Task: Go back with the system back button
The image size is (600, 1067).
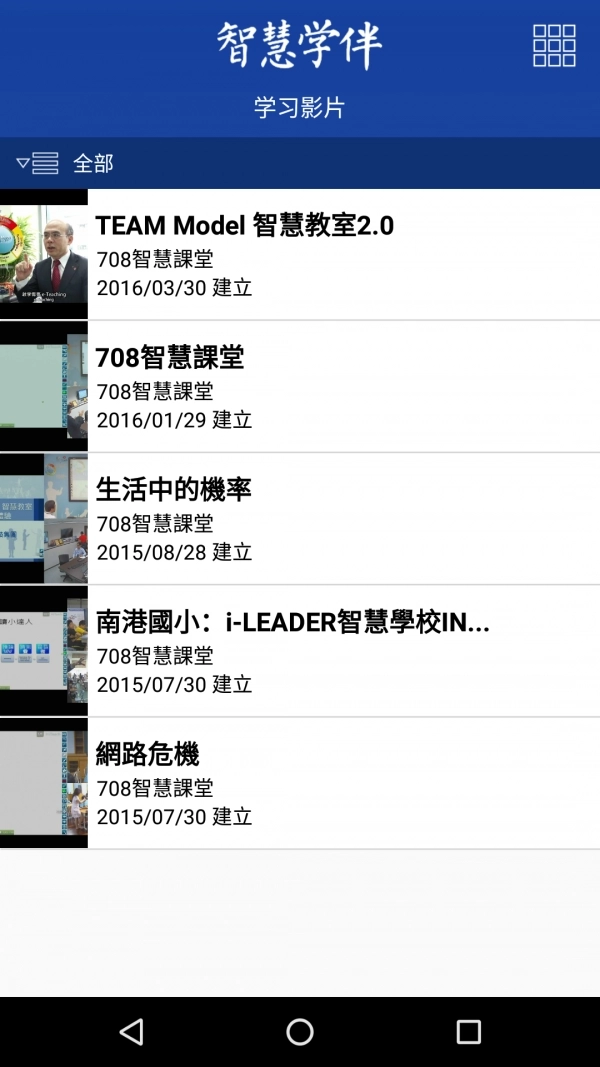Action: coord(131,1032)
